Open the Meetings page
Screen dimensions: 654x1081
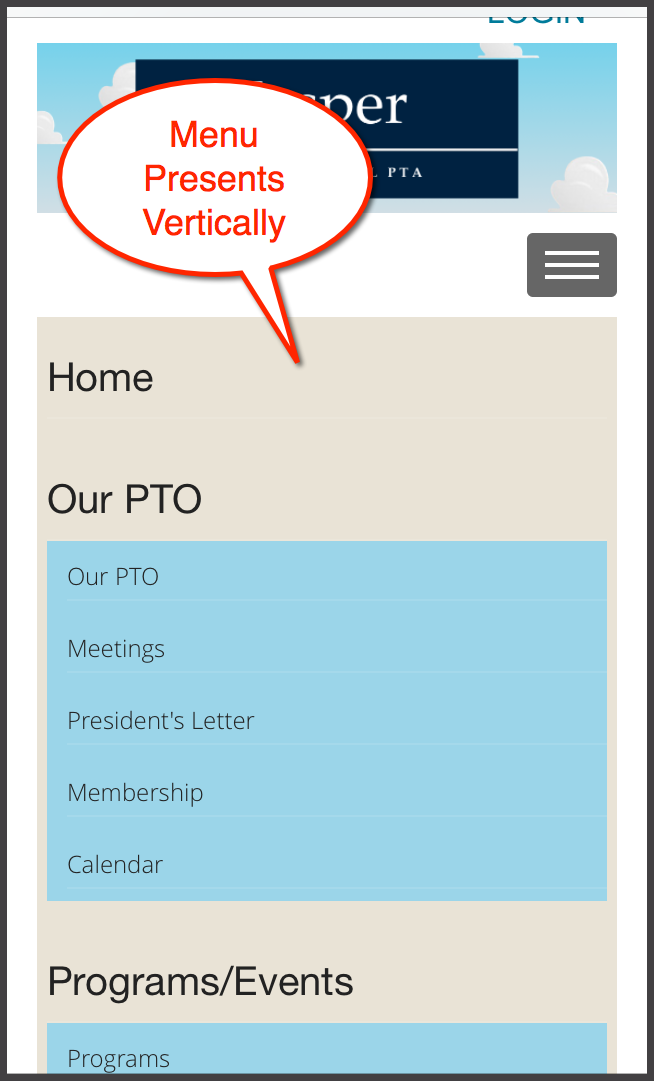coord(116,649)
